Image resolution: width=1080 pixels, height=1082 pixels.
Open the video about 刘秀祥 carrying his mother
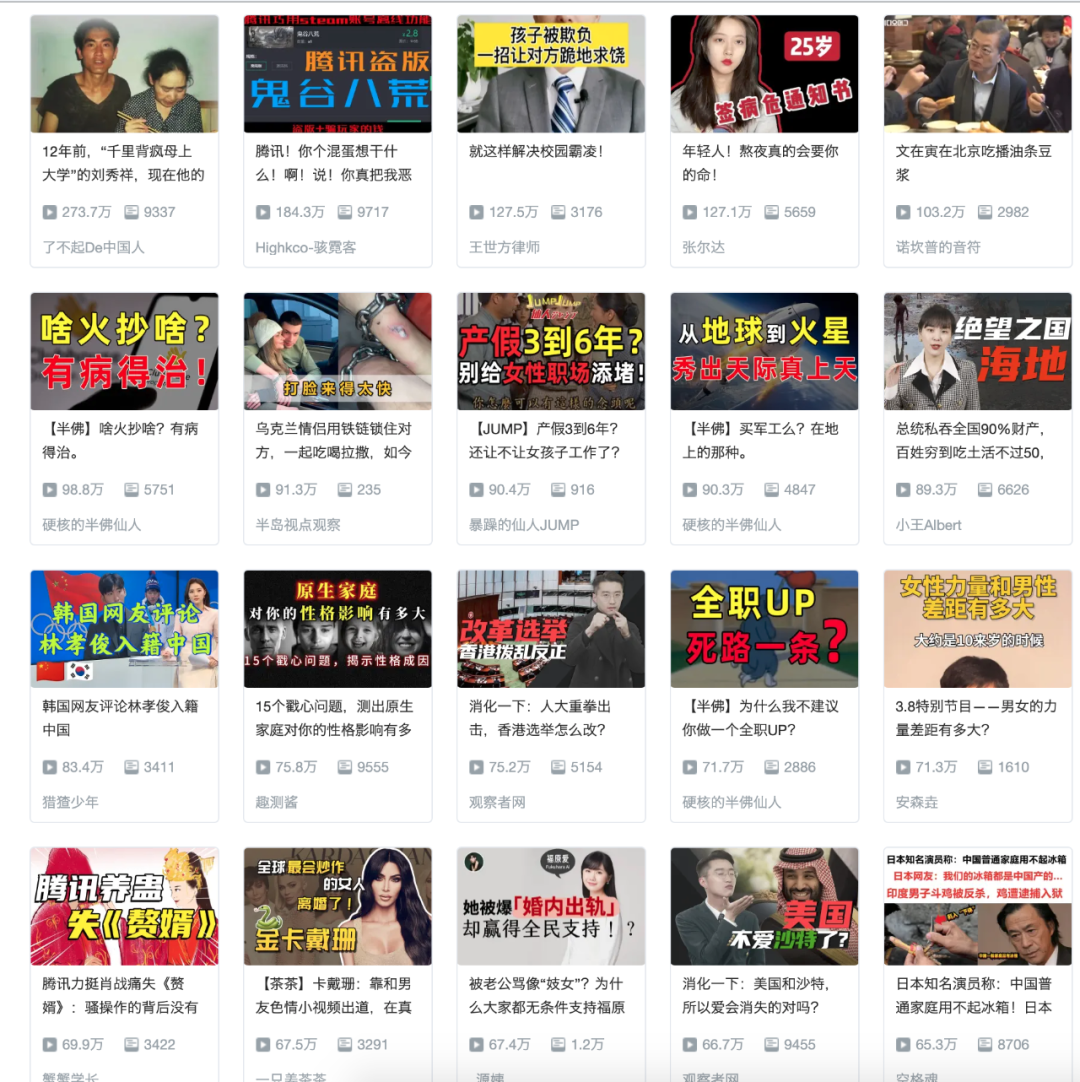click(x=124, y=74)
